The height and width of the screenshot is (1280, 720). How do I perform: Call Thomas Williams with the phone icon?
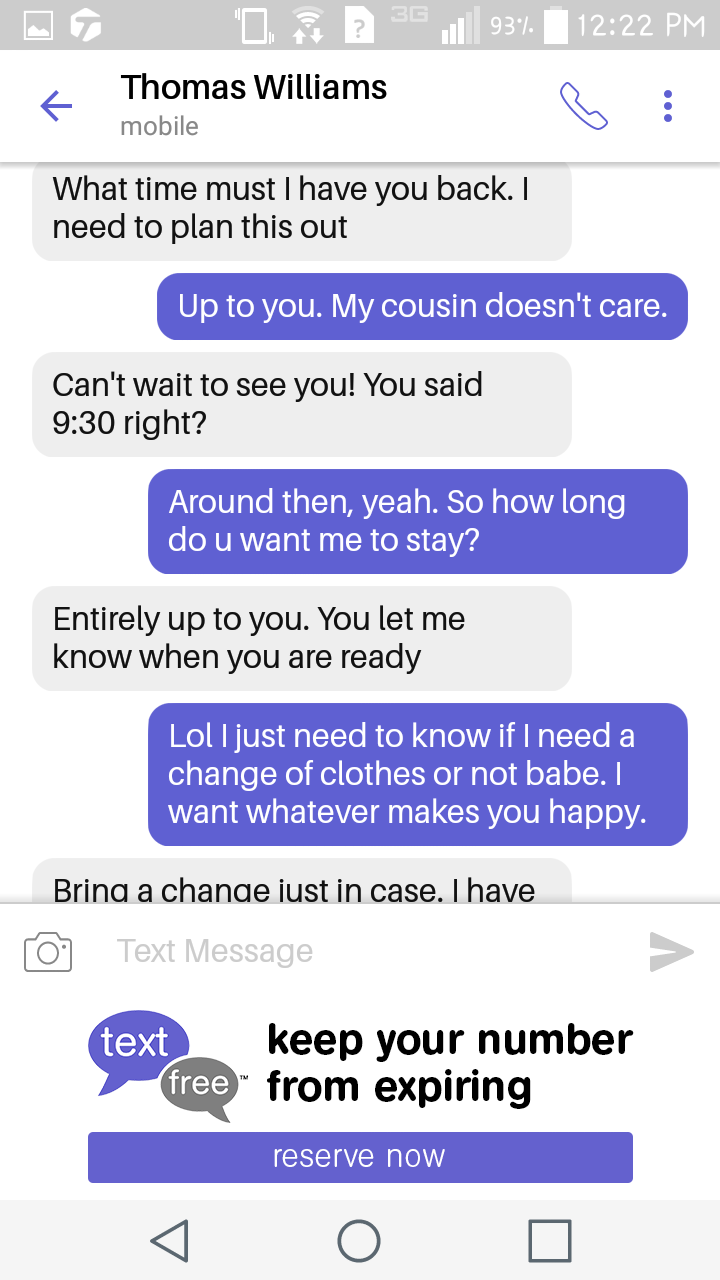pyautogui.click(x=584, y=105)
